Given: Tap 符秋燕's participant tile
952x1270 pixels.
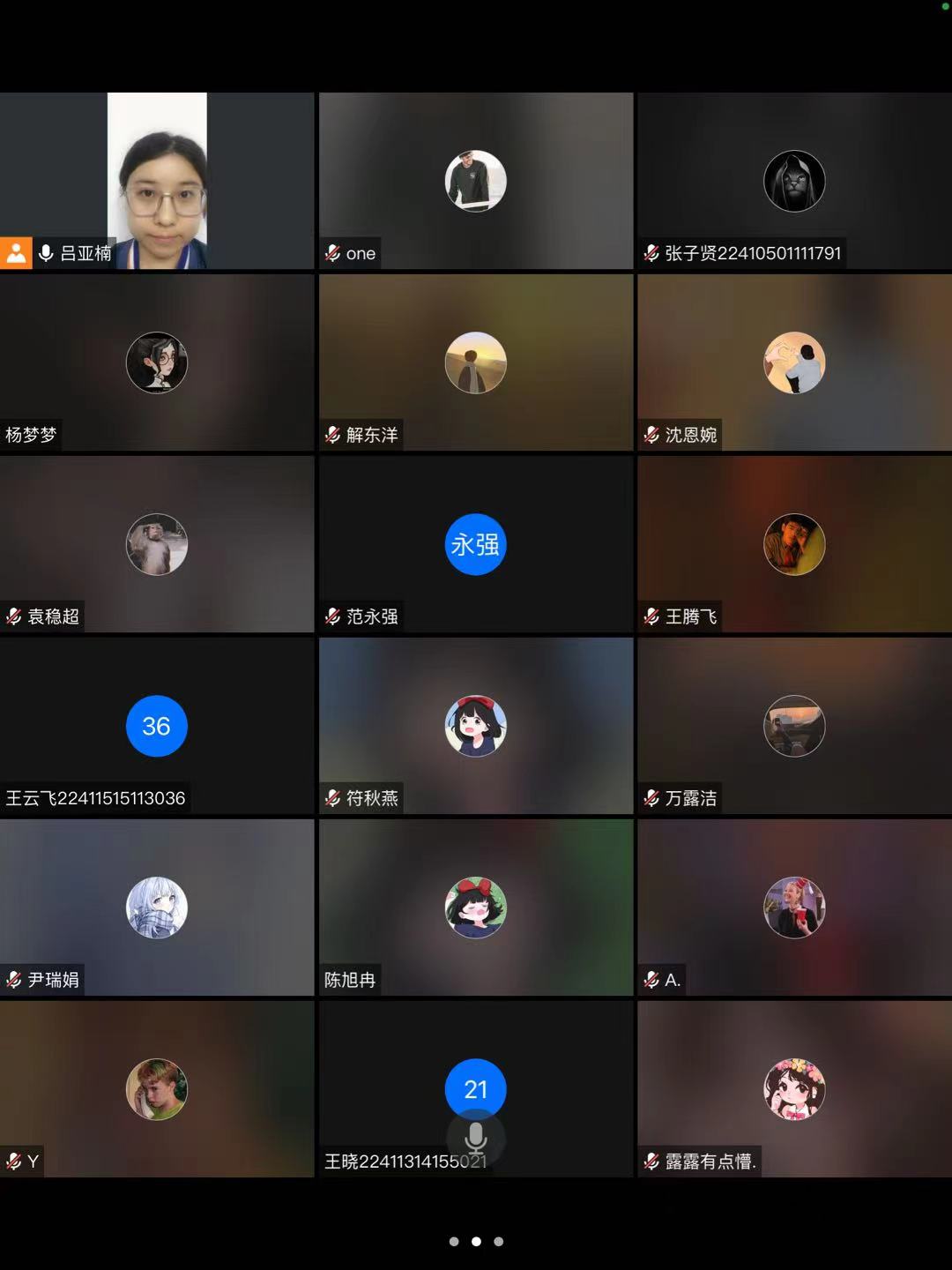Looking at the screenshot, I should pyautogui.click(x=476, y=726).
